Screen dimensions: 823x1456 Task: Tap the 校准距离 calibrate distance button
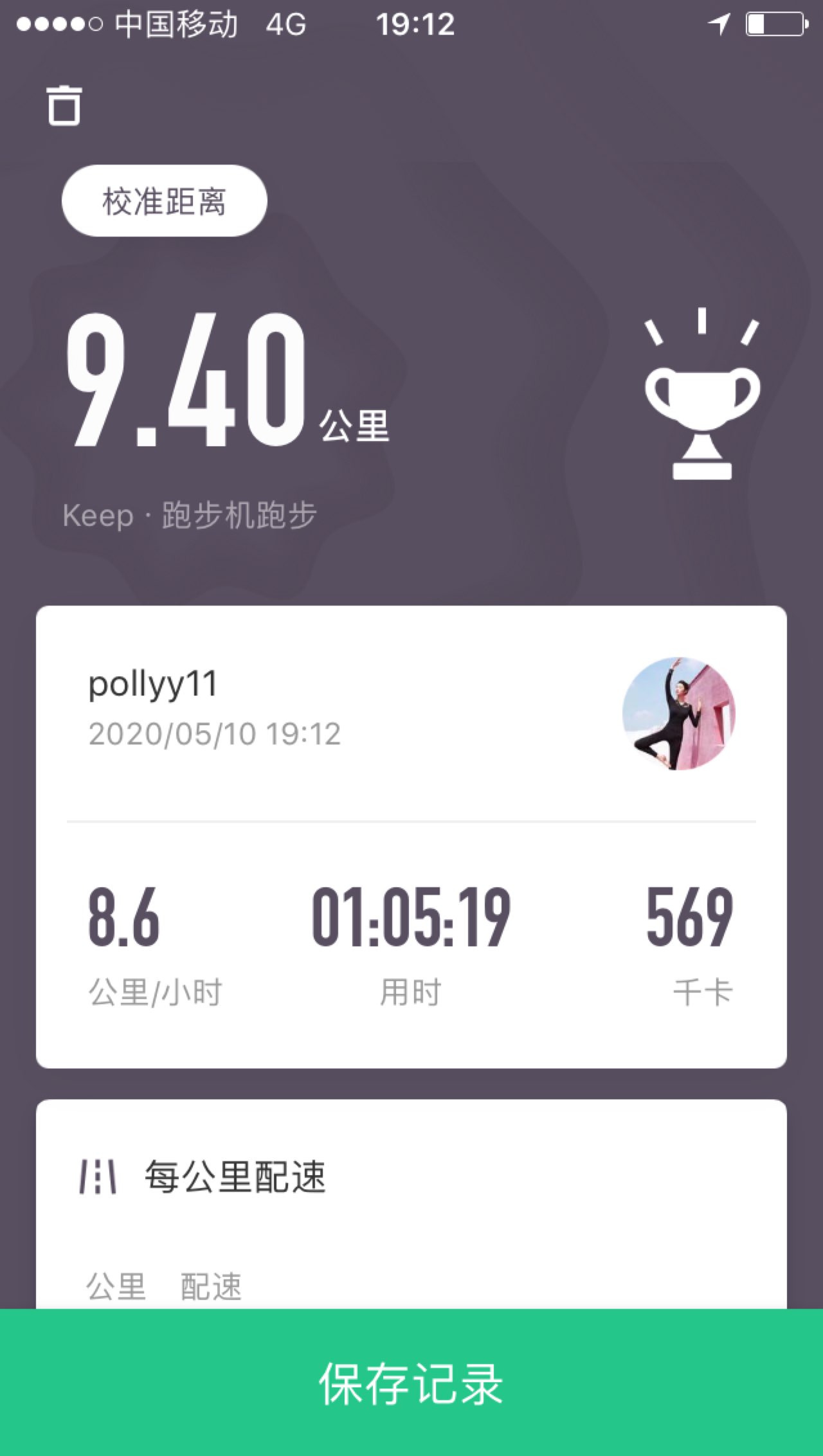165,200
